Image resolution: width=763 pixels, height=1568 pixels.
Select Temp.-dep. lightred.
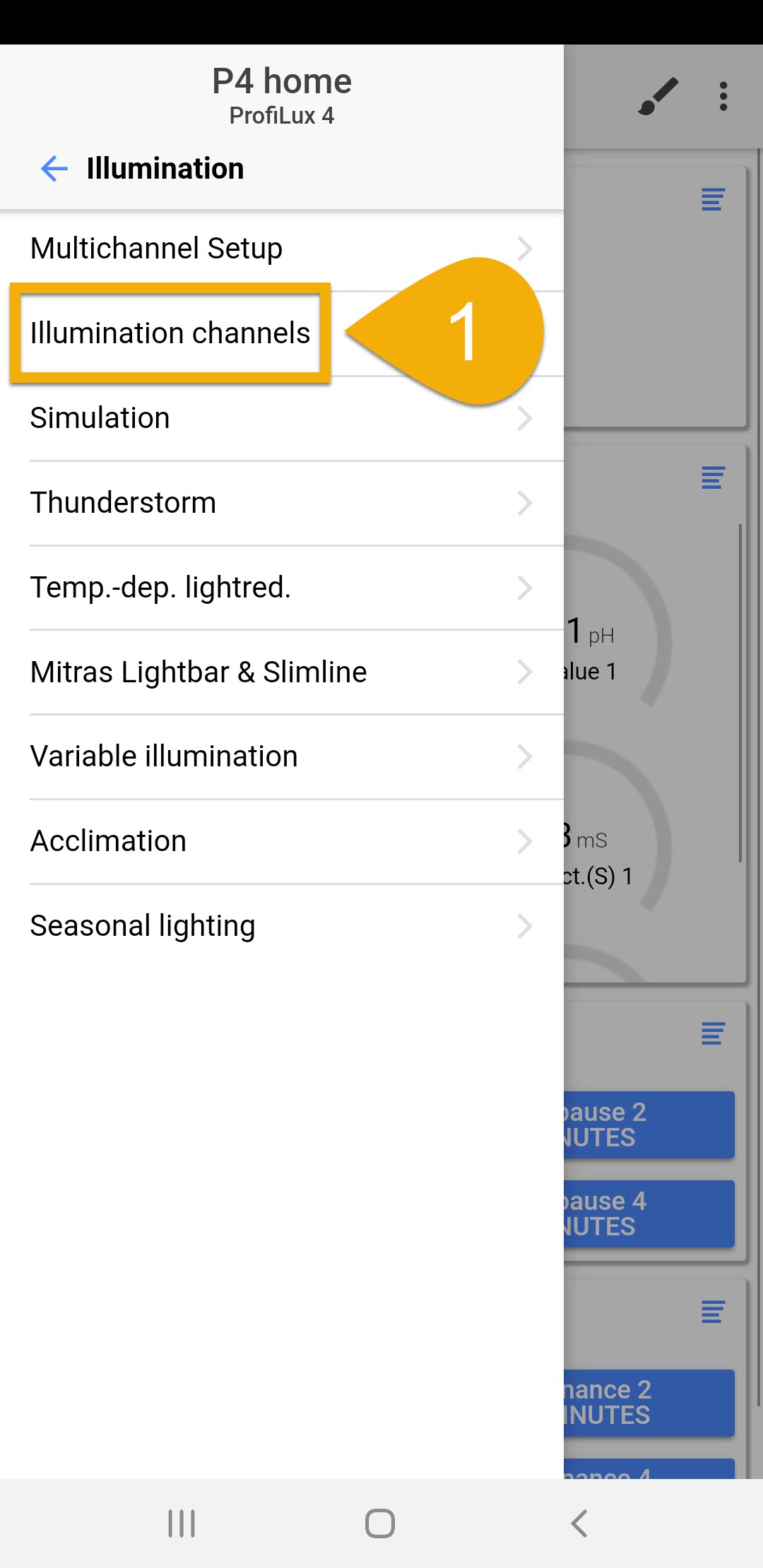[x=282, y=588]
